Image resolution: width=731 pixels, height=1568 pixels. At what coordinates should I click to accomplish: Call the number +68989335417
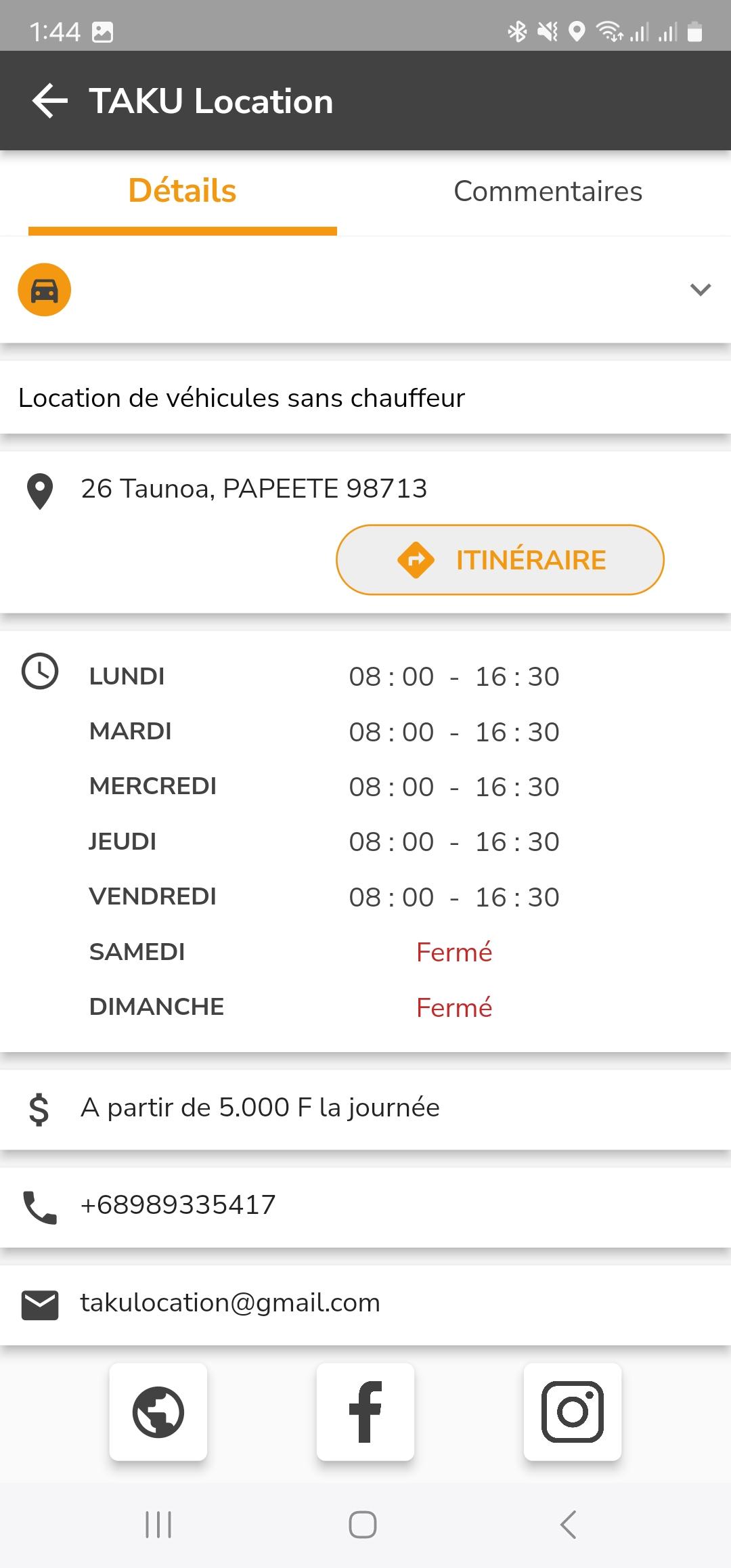pos(178,1205)
